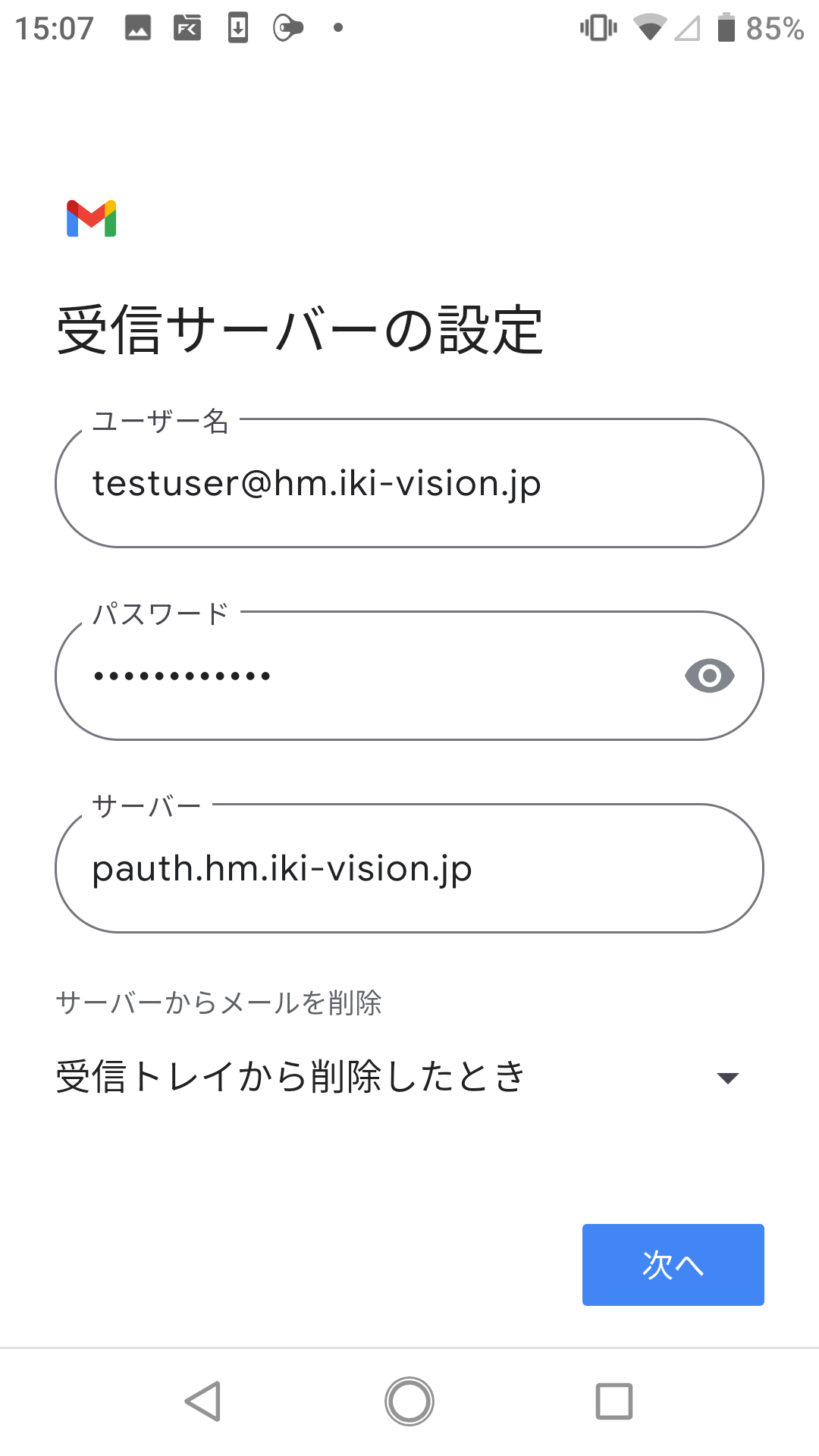This screenshot has width=819, height=1456.
Task: Go back using system back button
Action: point(203,1401)
